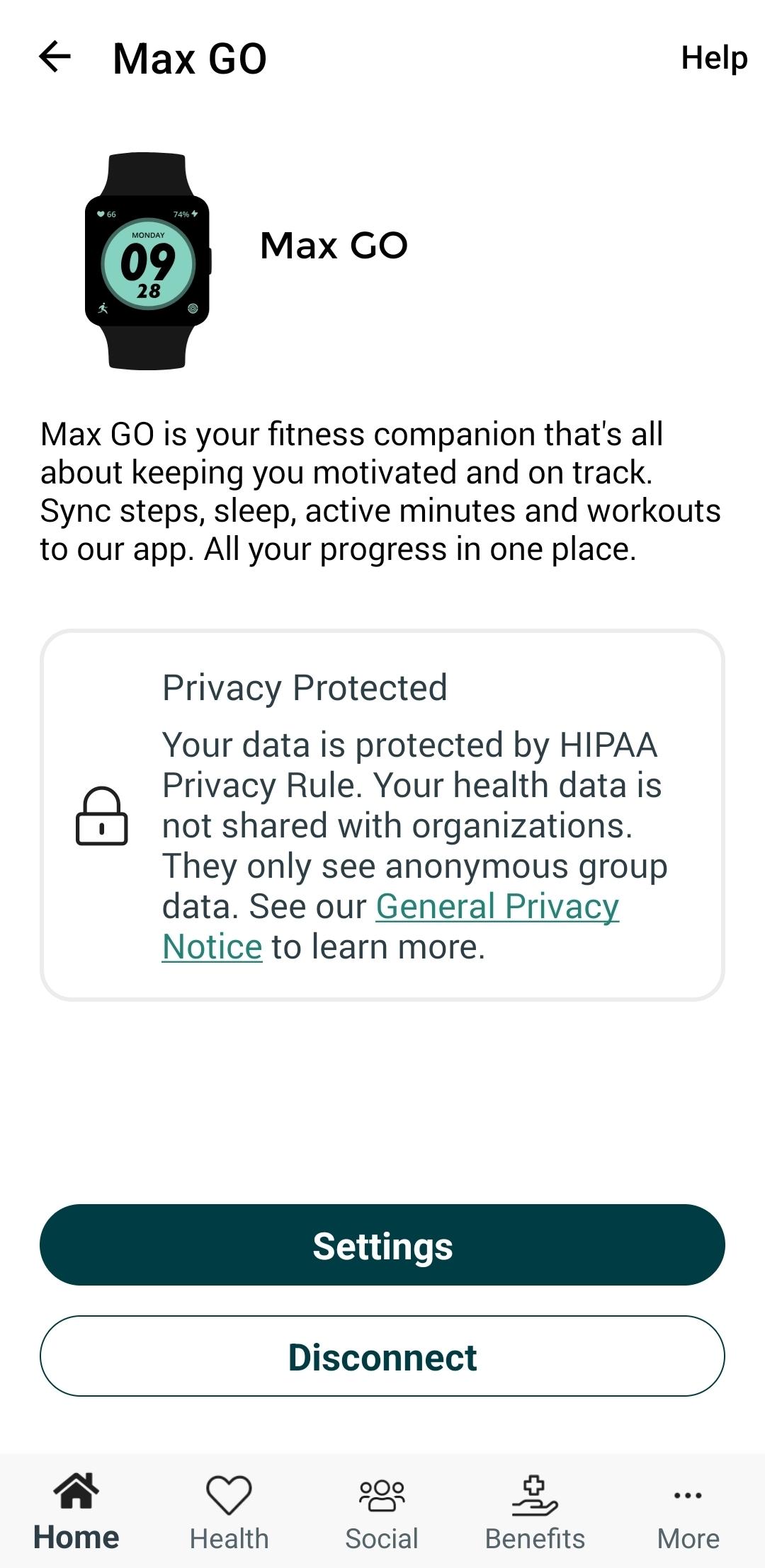Open Max GO Settings
Image resolution: width=765 pixels, height=1568 pixels.
(x=382, y=1245)
